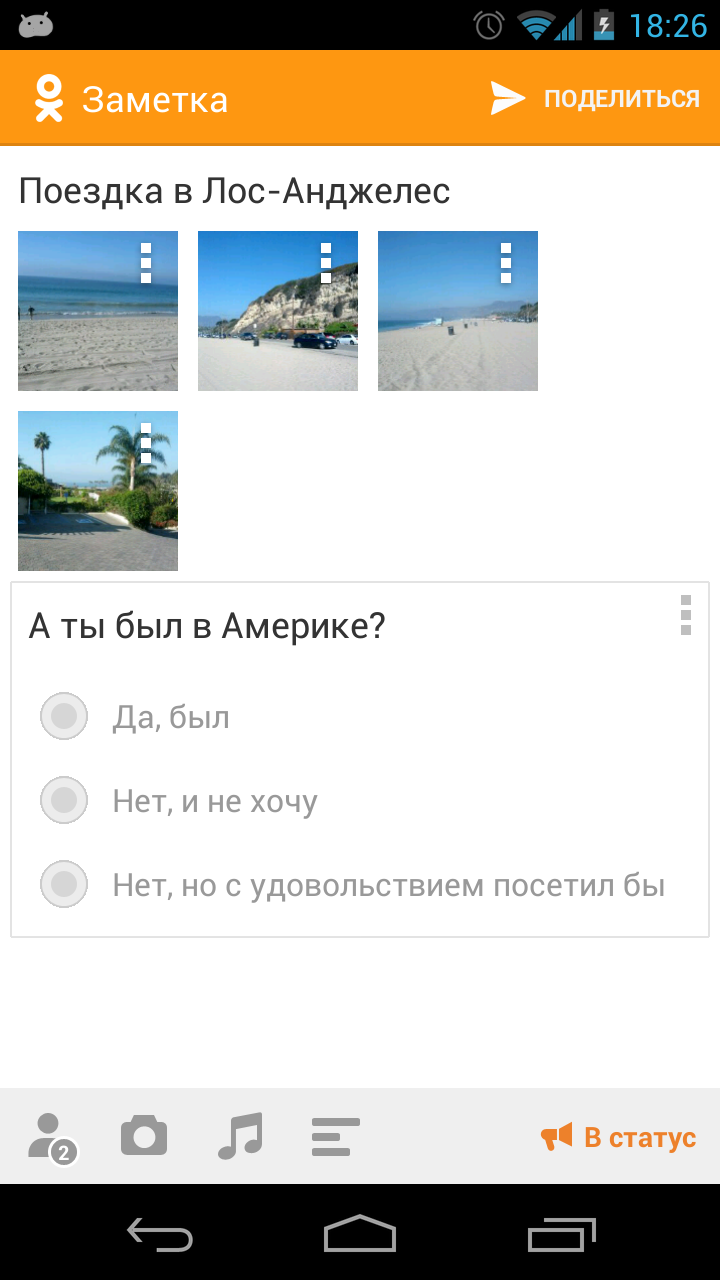Open the poll's overflow menu
Image resolution: width=720 pixels, height=1280 pixels.
685,615
